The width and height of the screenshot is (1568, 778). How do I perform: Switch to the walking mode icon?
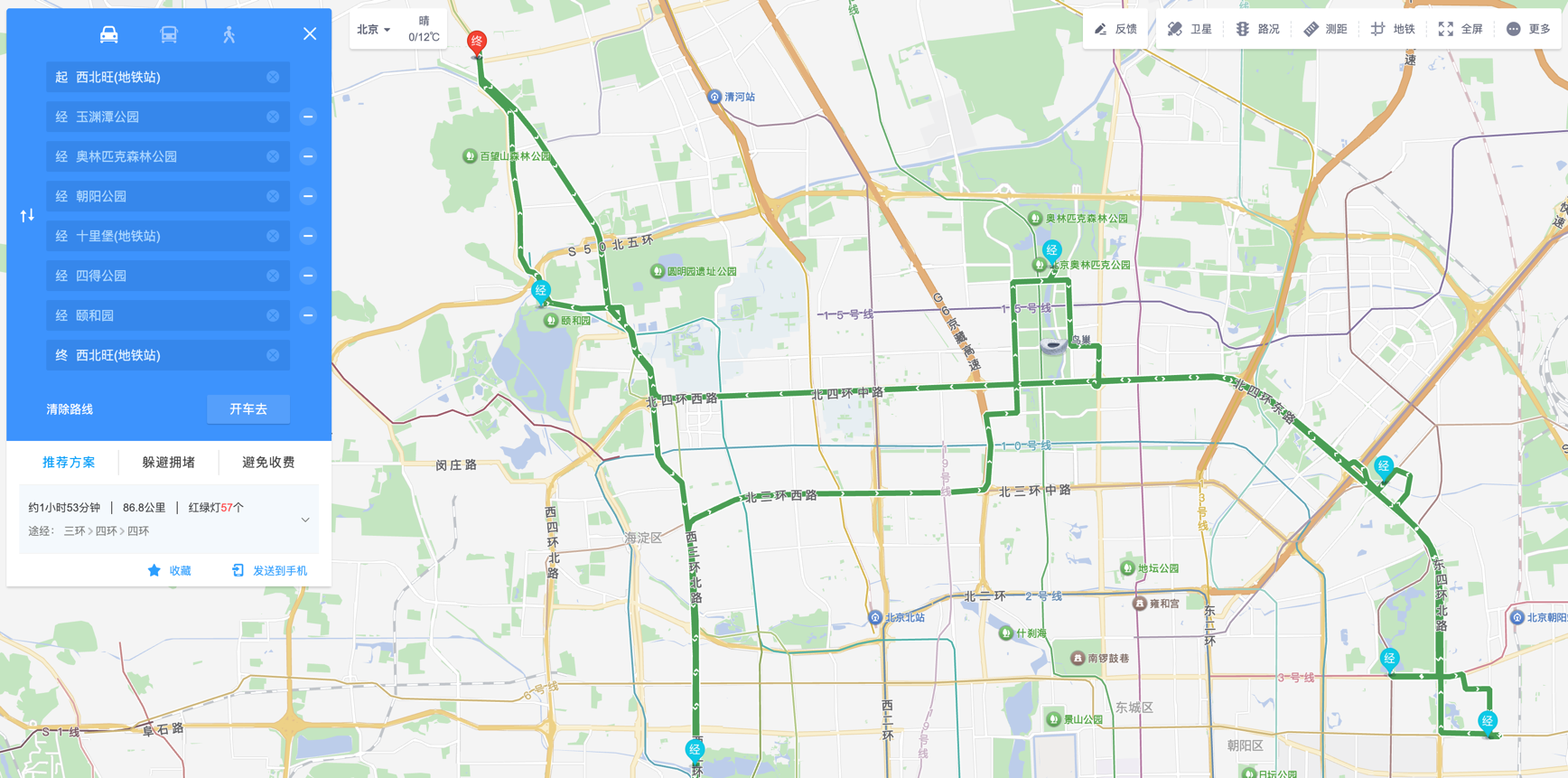(x=229, y=34)
